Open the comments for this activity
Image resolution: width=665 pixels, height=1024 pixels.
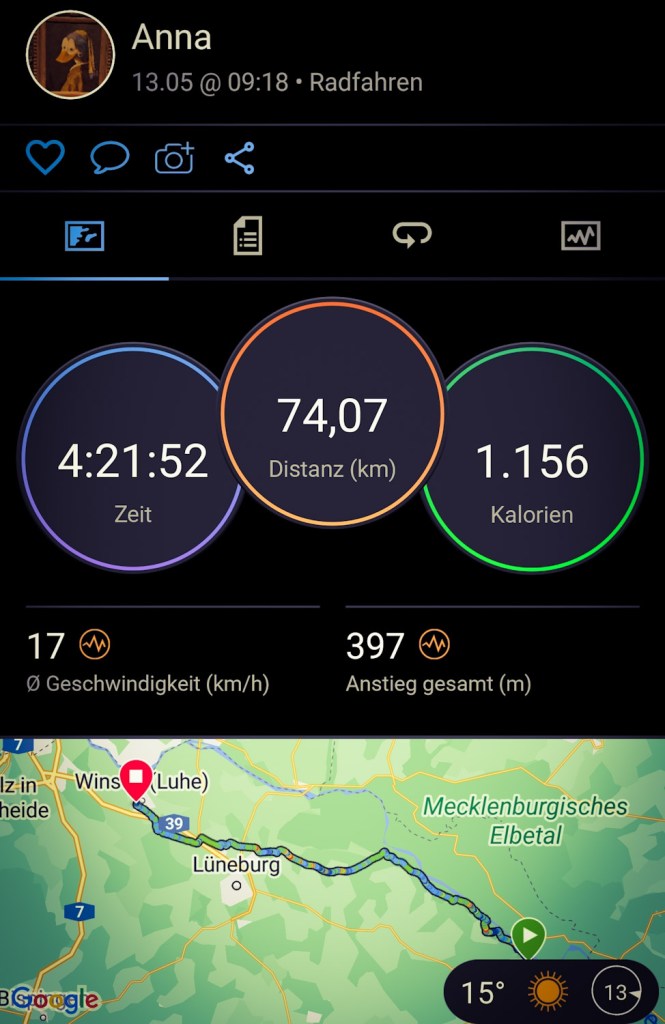110,158
